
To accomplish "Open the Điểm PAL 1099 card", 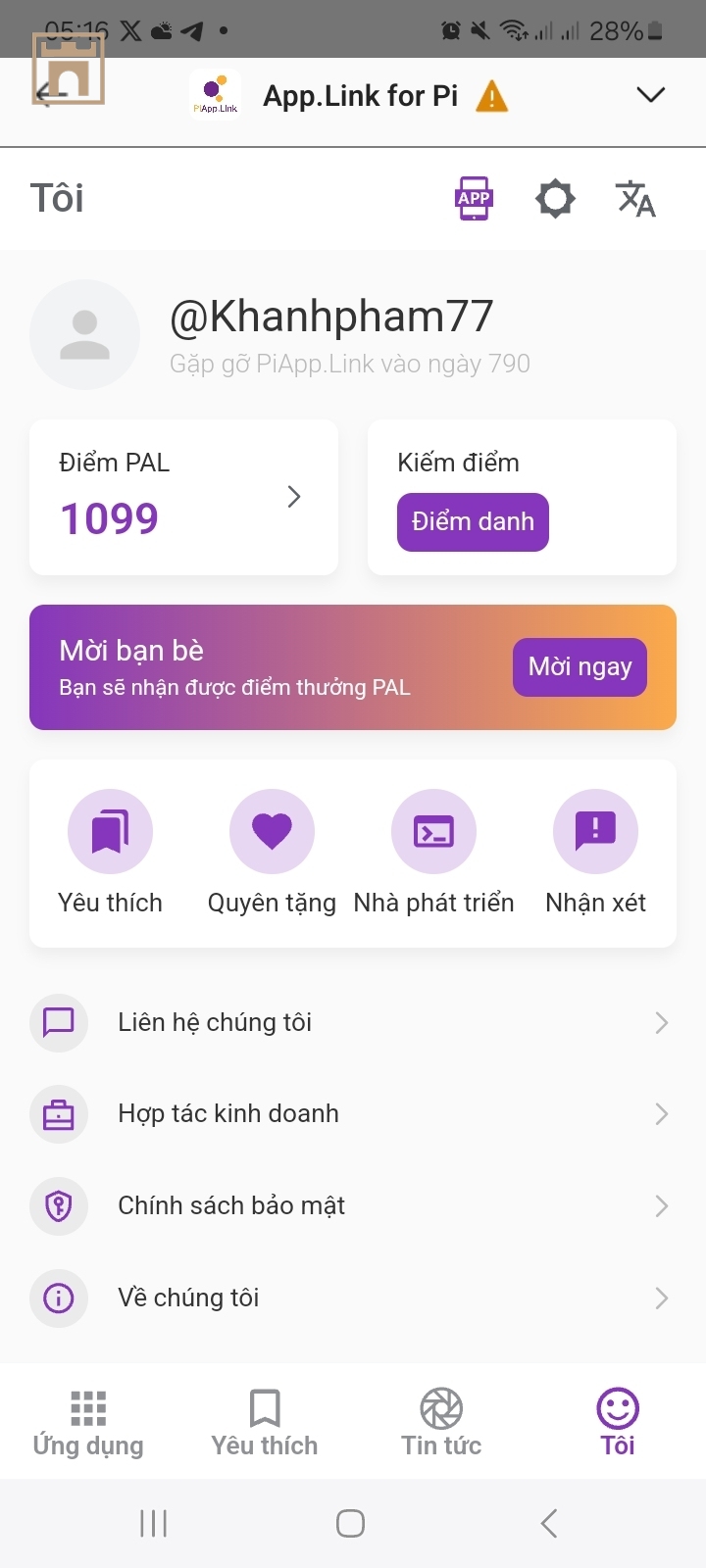I will tap(183, 497).
